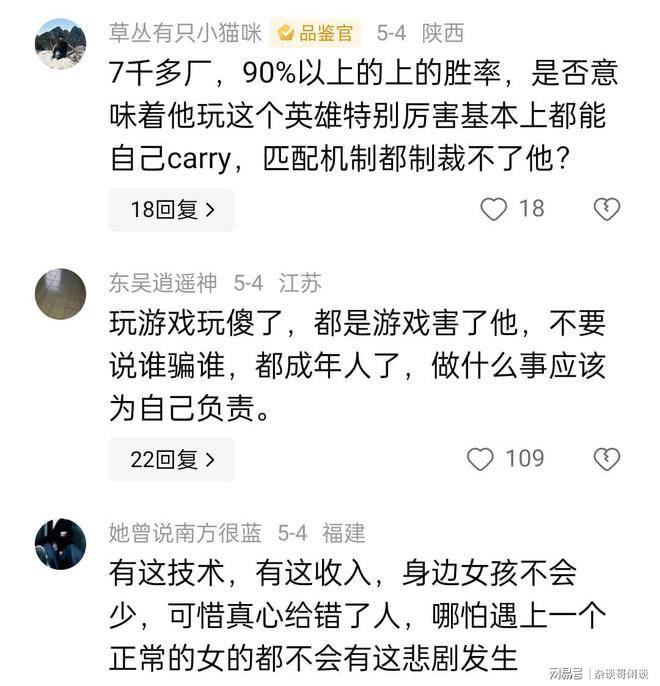Open 她曾说南方很蓝's profile avatar
660x686 pixels.
tap(60, 543)
